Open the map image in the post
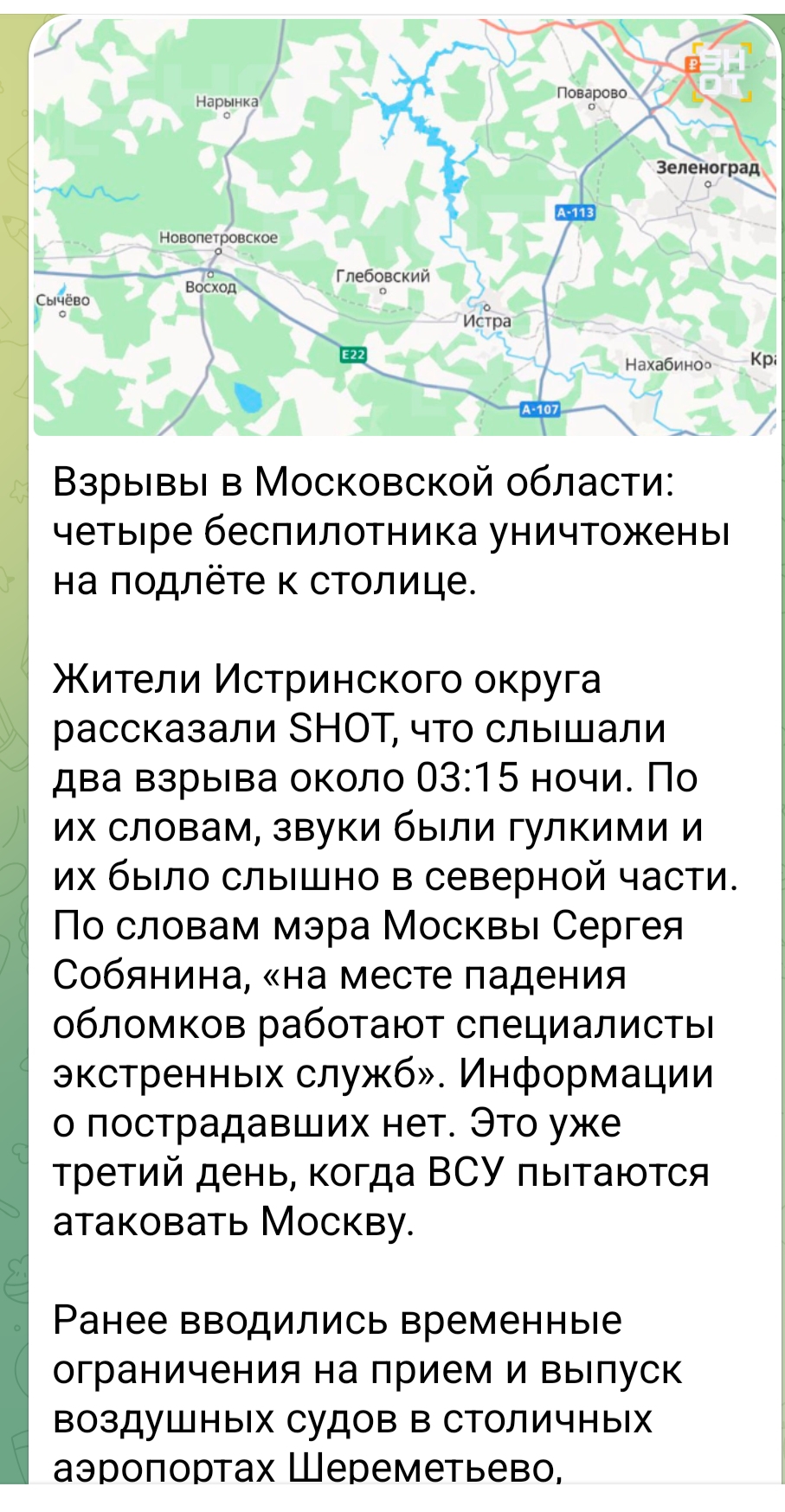This screenshot has width=785, height=1512. (x=404, y=227)
